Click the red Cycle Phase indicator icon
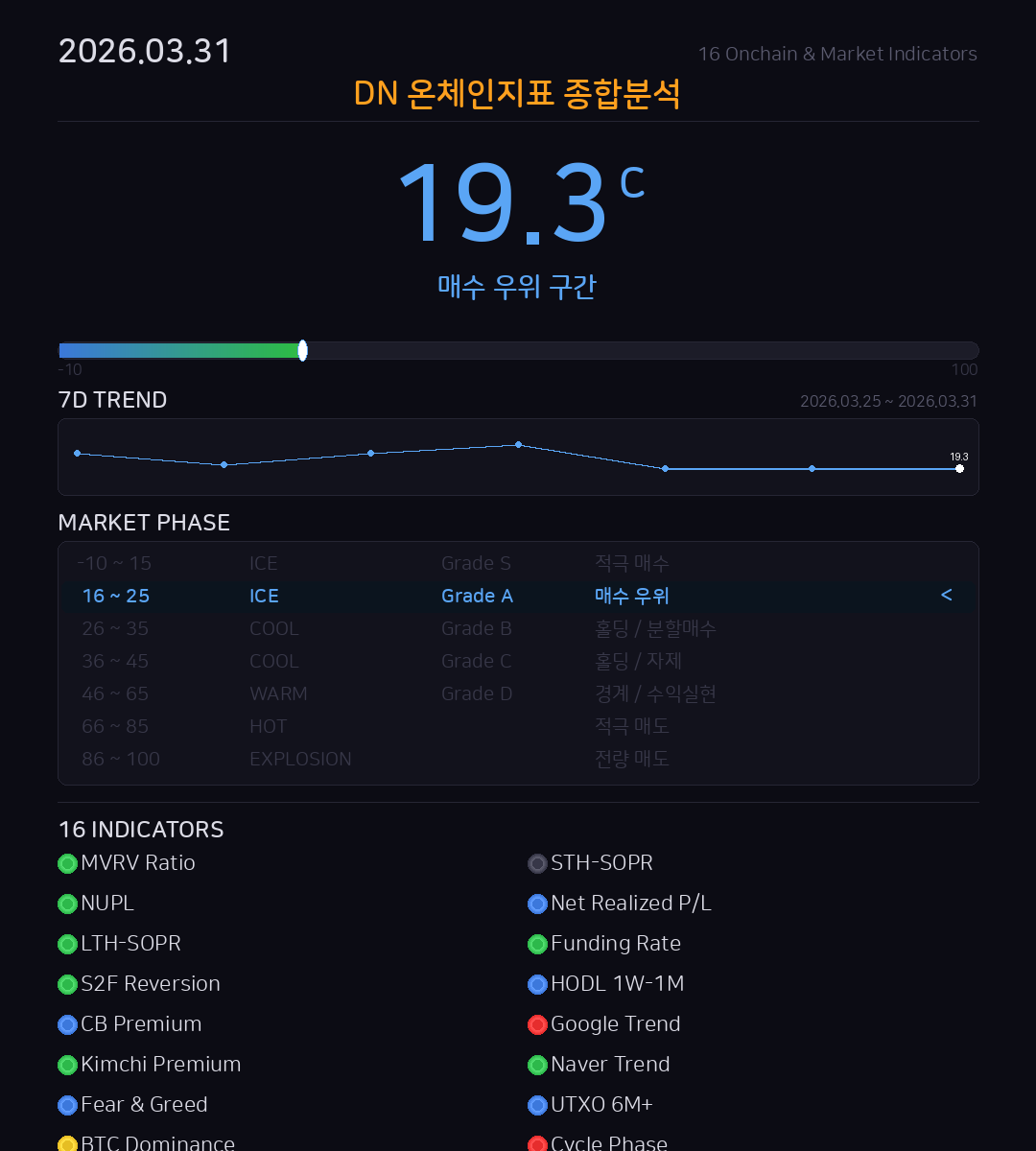This screenshot has width=1036, height=1151. 537,1141
